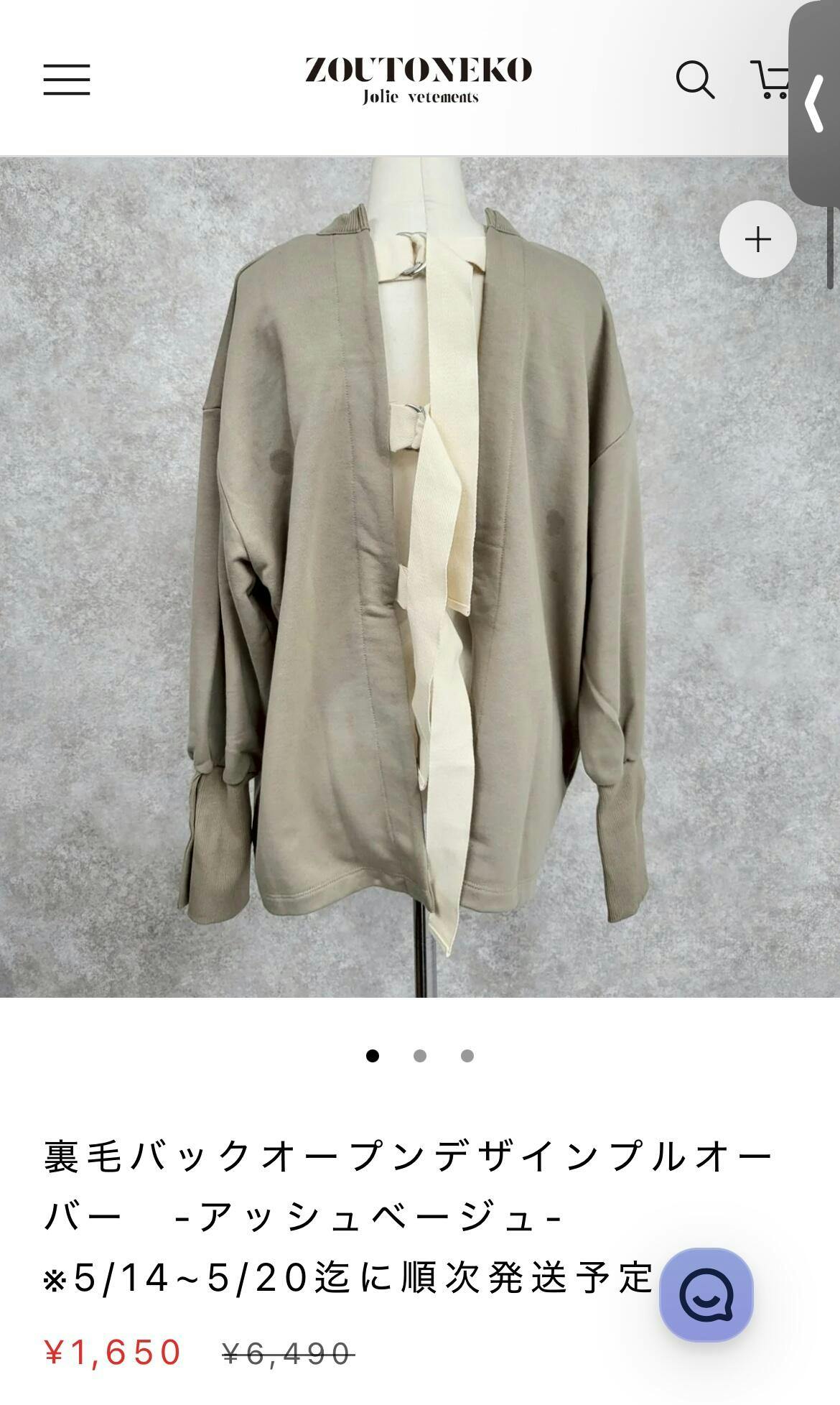Open the search icon

click(x=694, y=79)
